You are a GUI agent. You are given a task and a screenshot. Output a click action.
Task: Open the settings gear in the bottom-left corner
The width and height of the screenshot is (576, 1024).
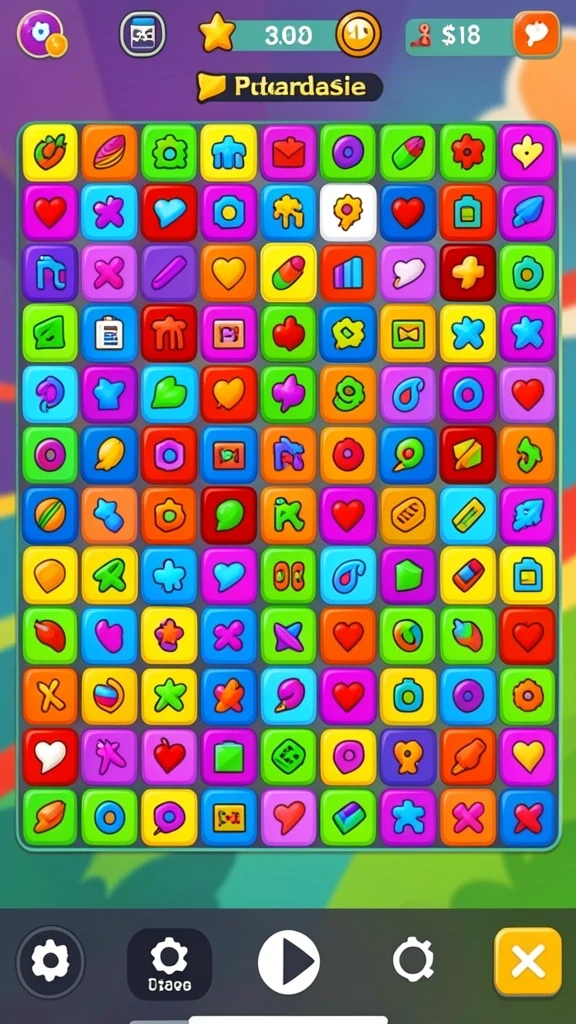[x=50, y=961]
